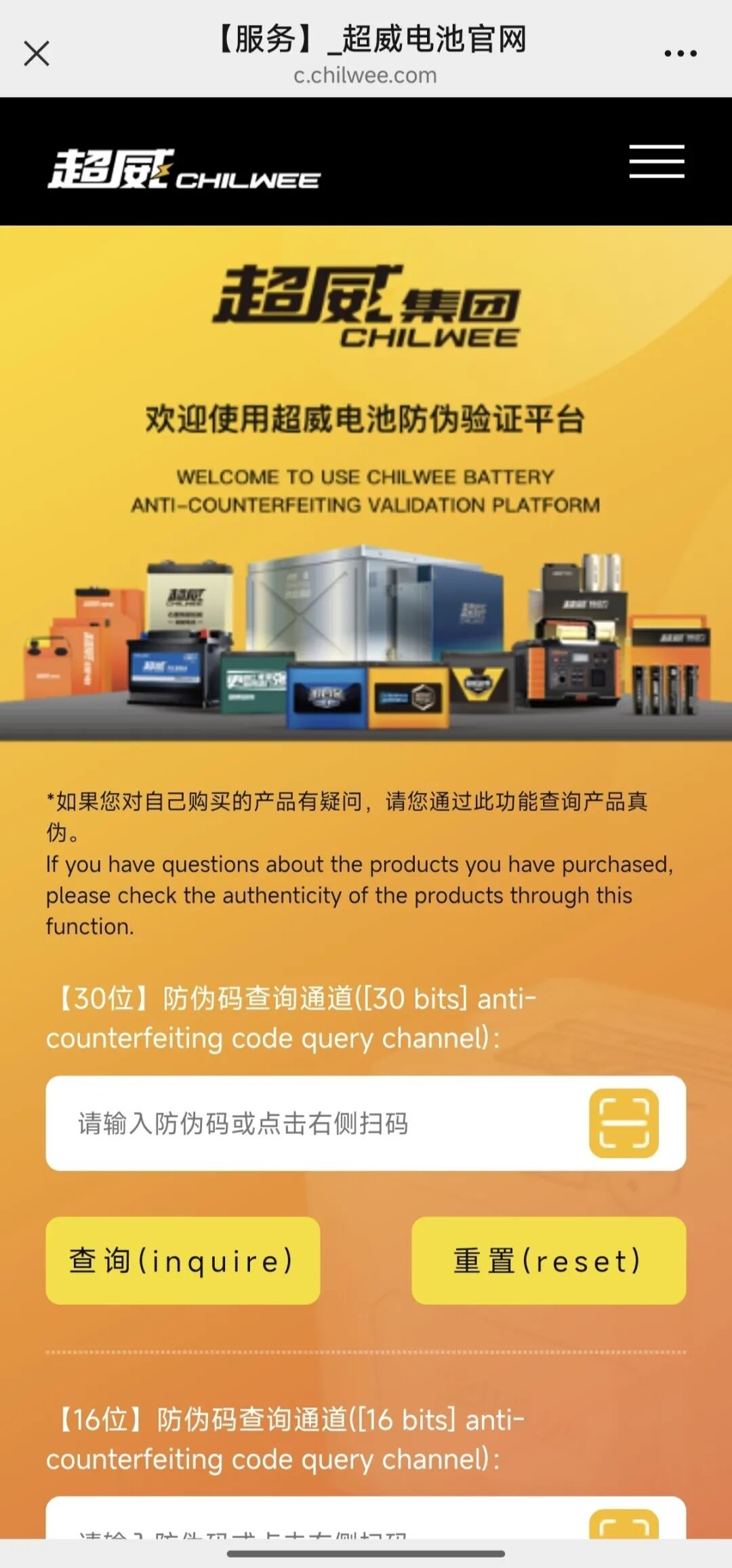The height and width of the screenshot is (1568, 732).
Task: Close the page with the X button
Action: [x=38, y=54]
